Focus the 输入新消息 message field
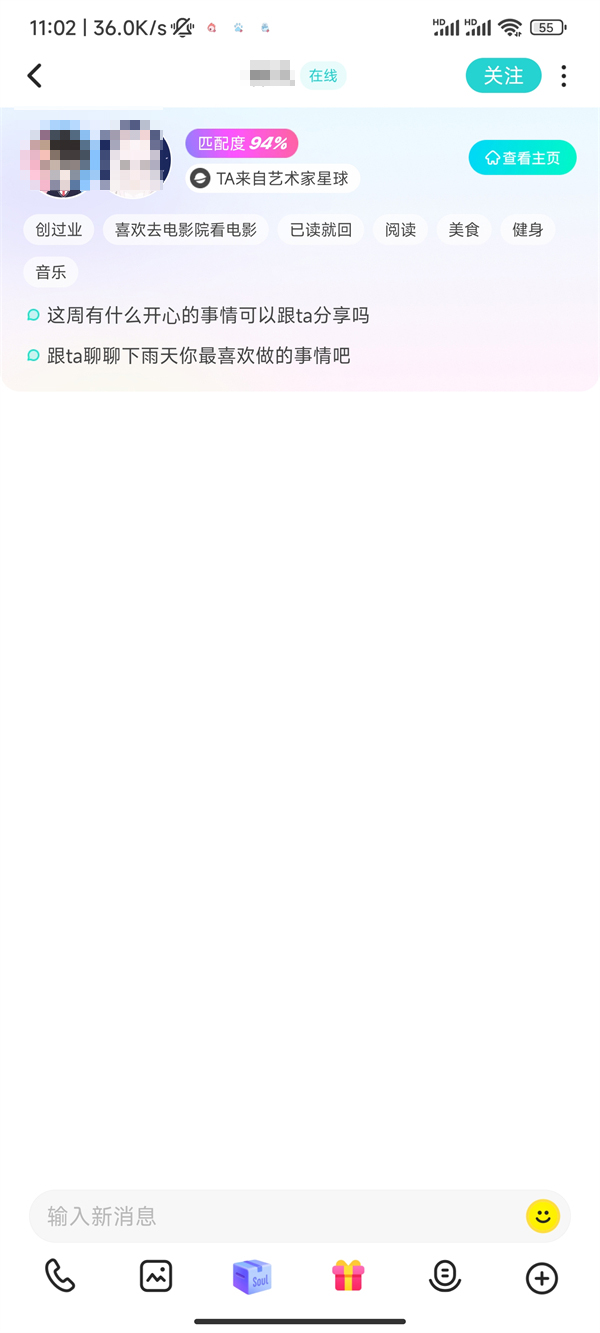 (x=280, y=1216)
